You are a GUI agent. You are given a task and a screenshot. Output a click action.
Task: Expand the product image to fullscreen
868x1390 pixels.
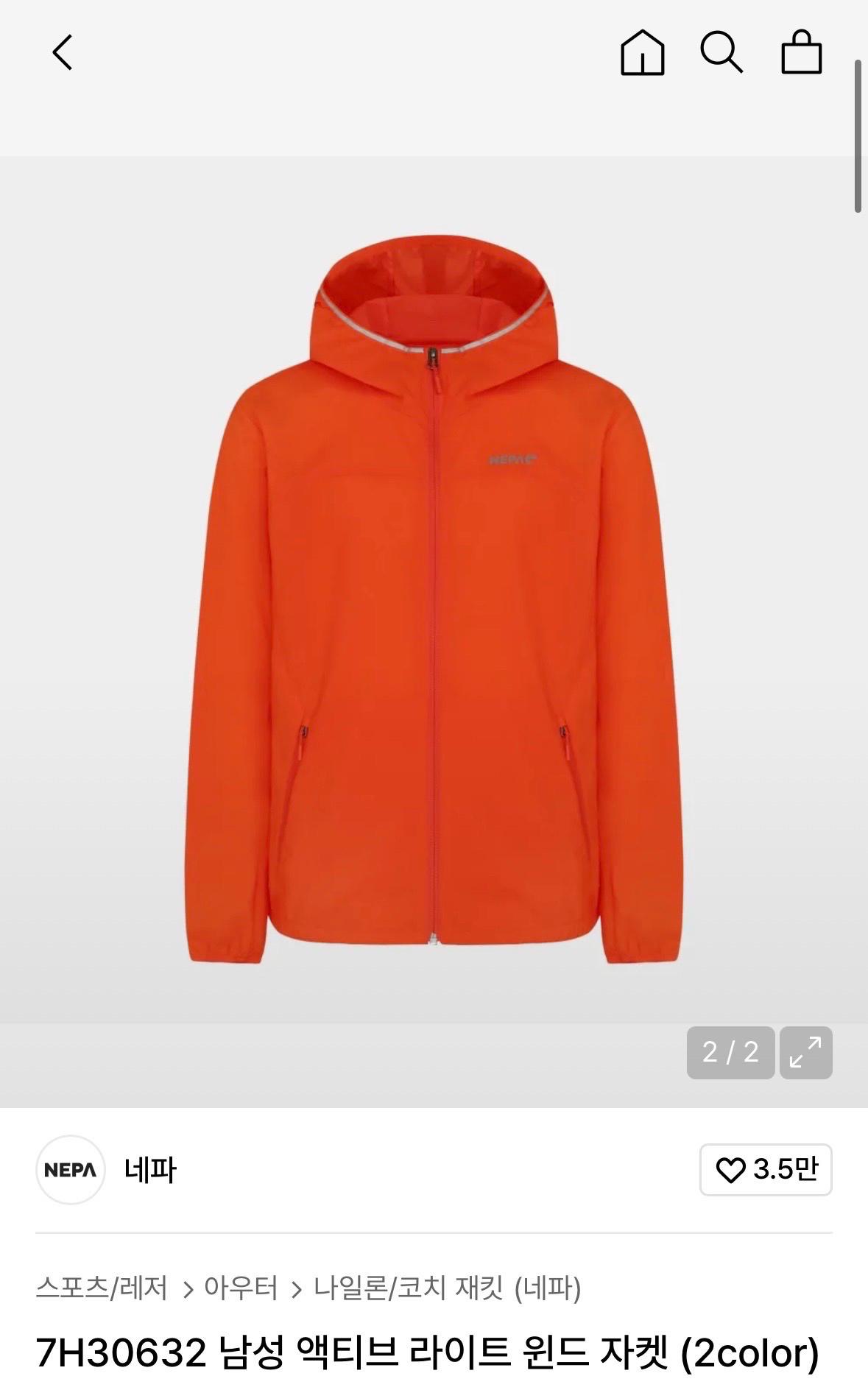point(805,1052)
